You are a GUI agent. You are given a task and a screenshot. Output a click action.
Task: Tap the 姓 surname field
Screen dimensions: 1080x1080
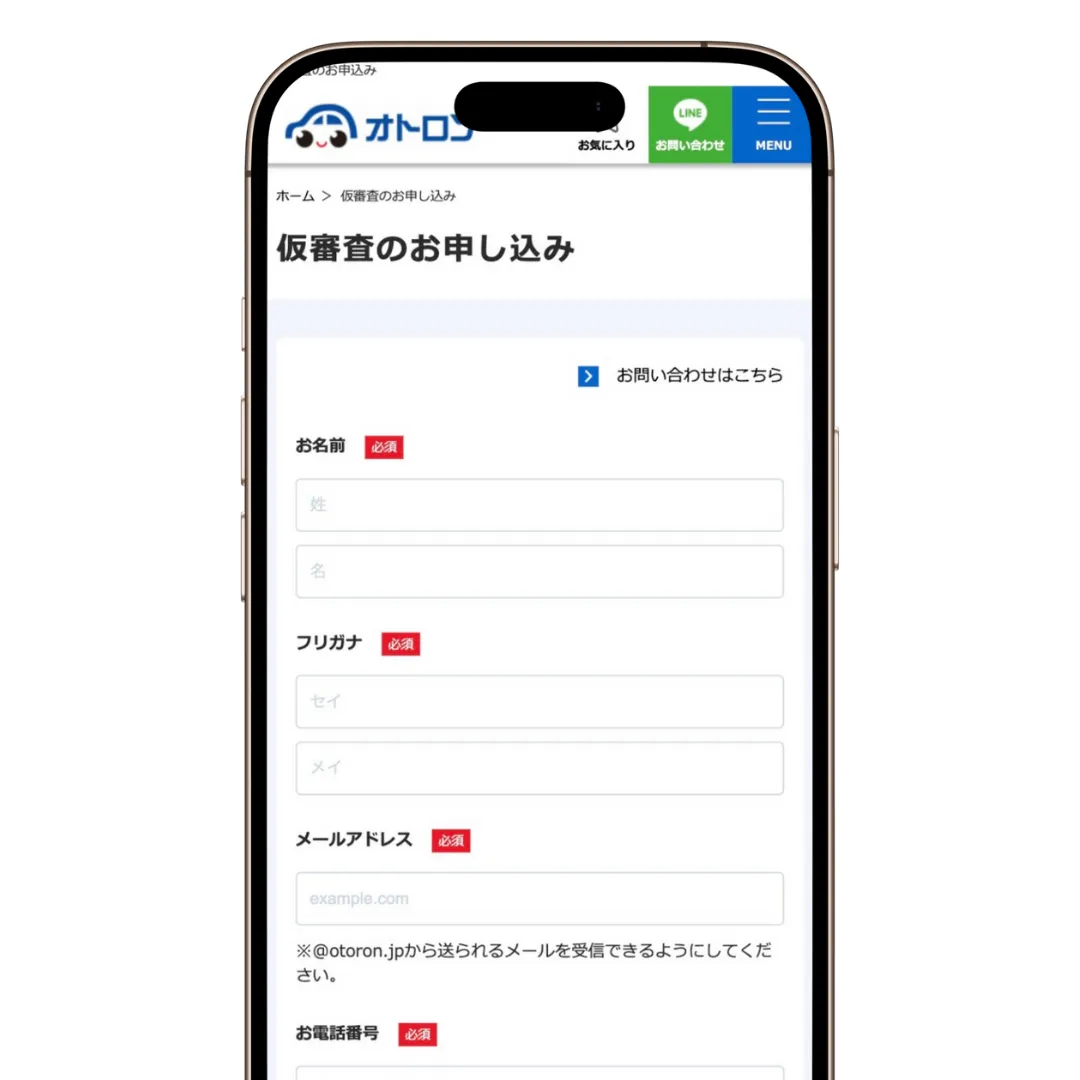tap(539, 505)
